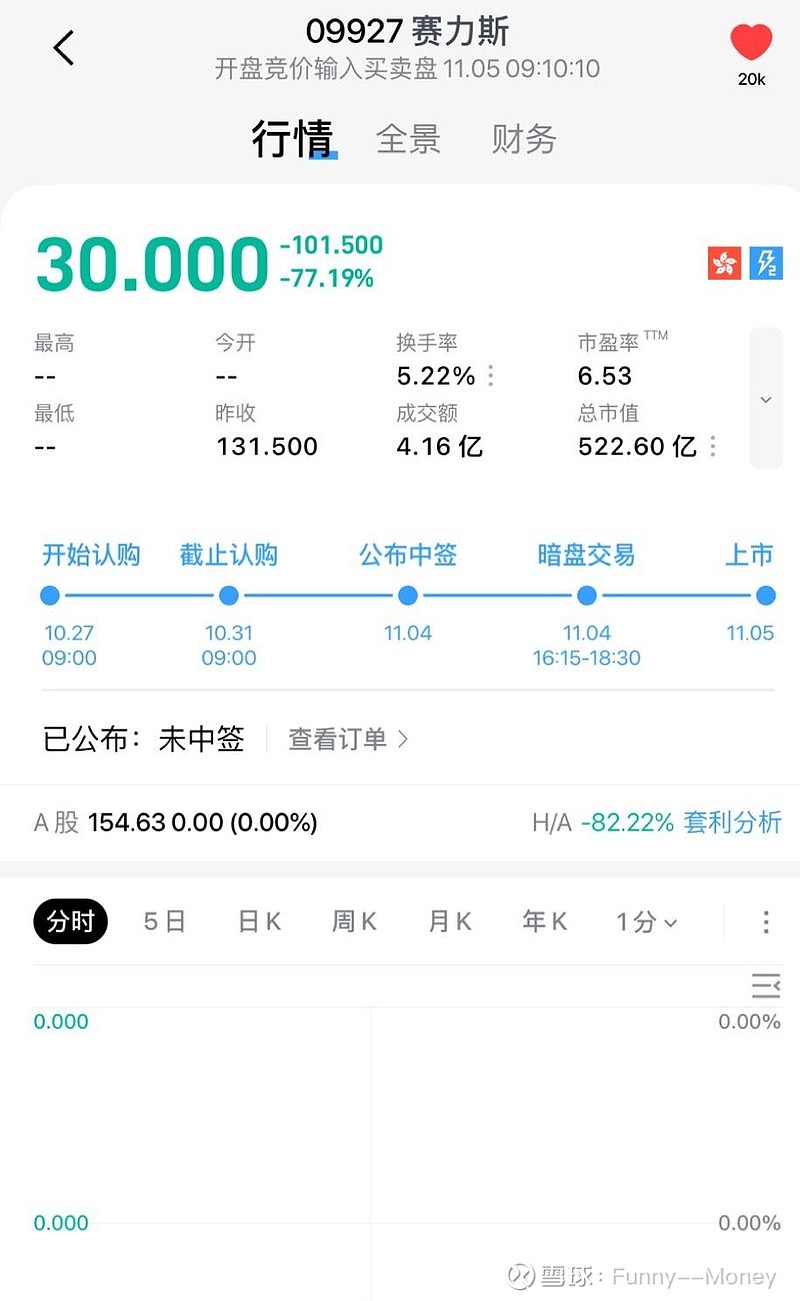Switch chart to 月K view
The width and height of the screenshot is (800, 1301).
[448, 922]
